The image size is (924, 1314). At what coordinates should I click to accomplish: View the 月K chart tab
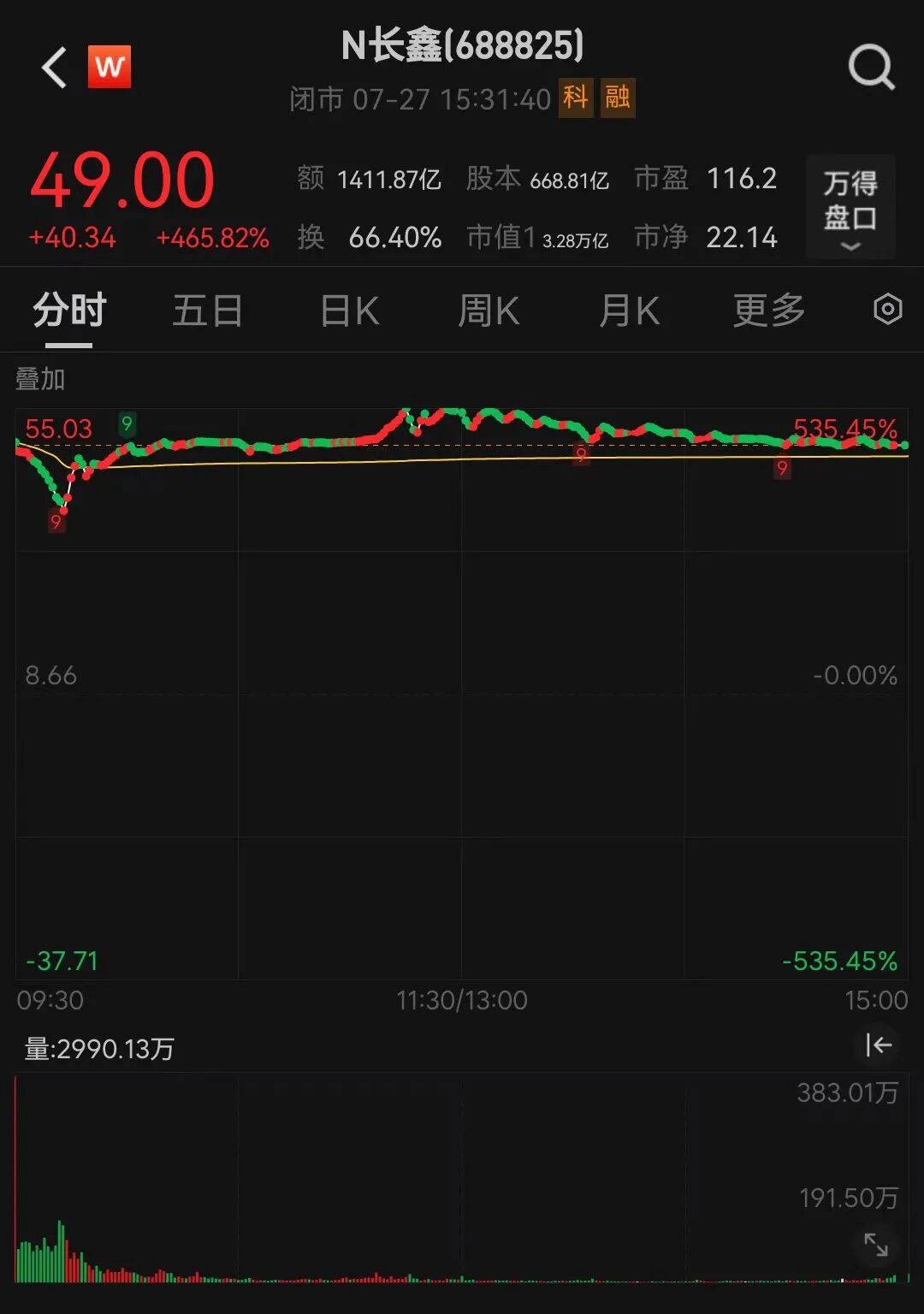pos(629,311)
